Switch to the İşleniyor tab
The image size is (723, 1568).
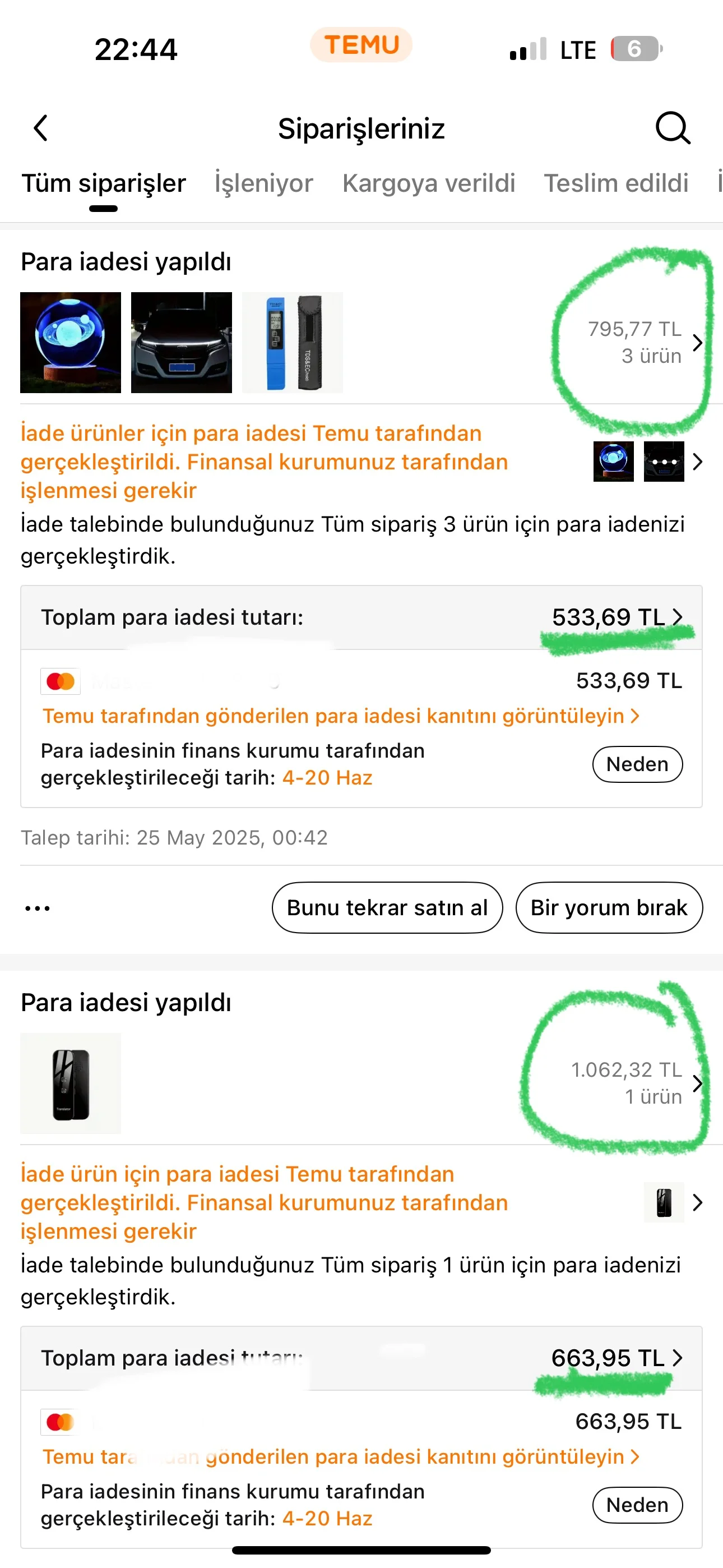click(263, 183)
